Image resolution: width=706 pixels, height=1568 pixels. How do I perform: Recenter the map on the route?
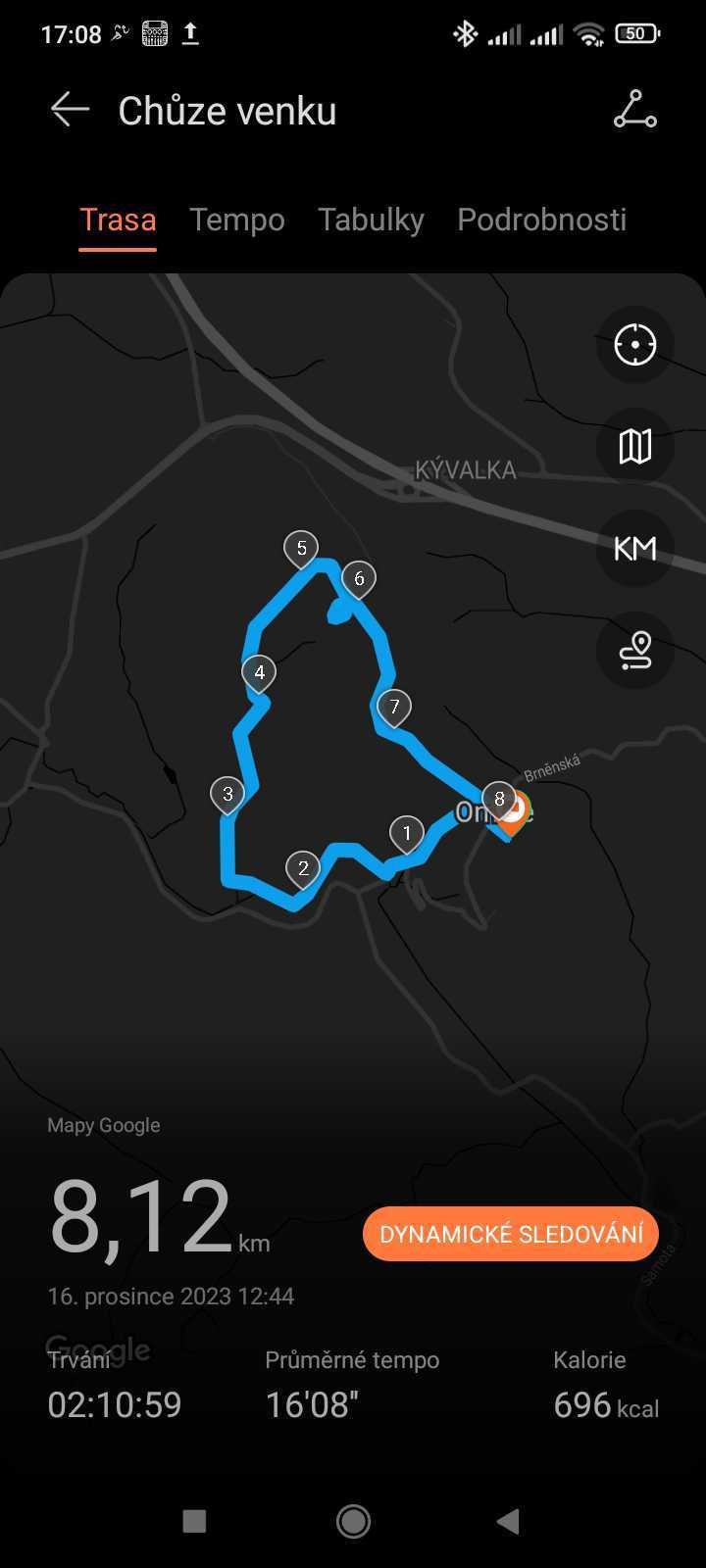[635, 345]
